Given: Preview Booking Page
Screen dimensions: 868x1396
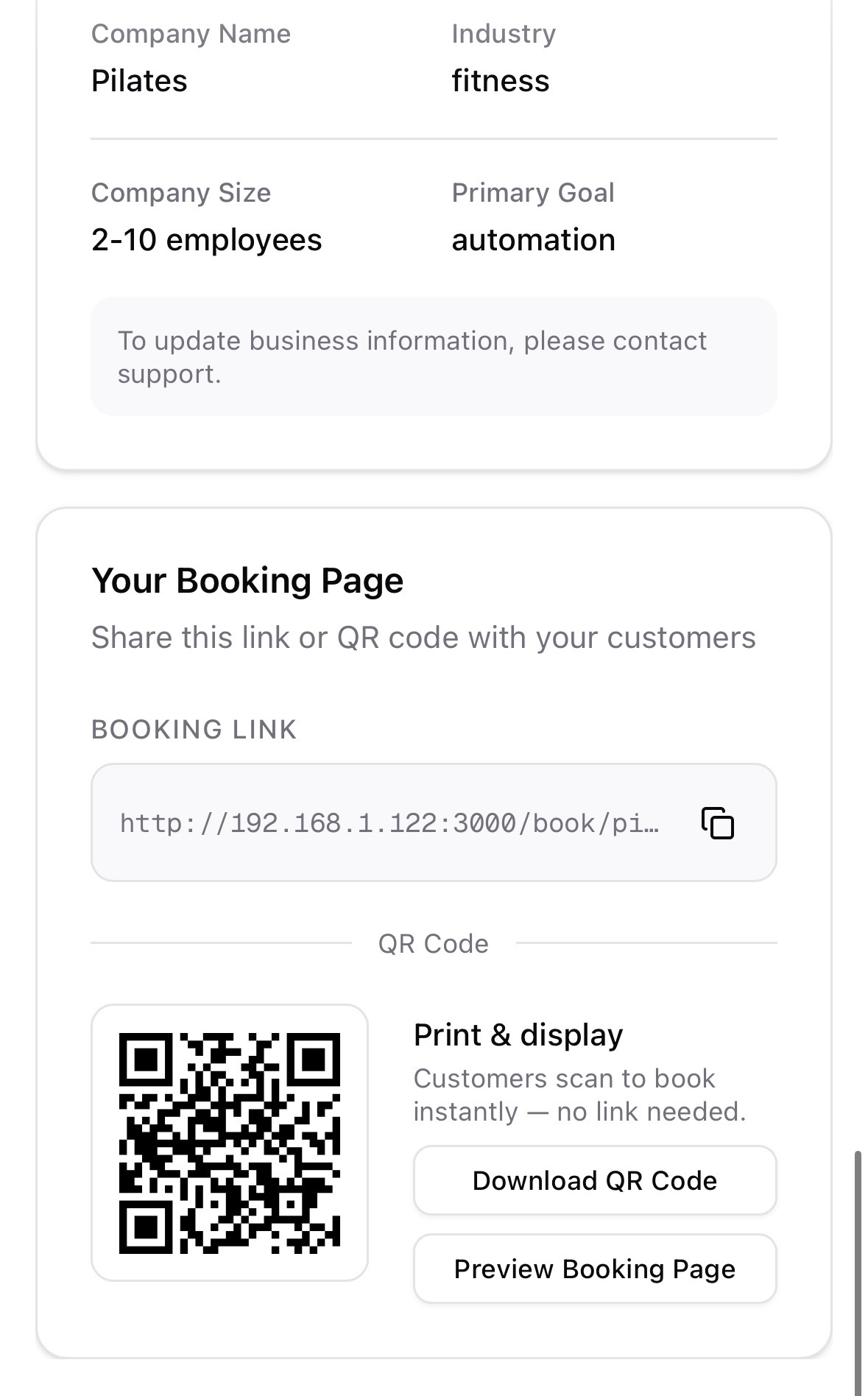Looking at the screenshot, I should (594, 1269).
